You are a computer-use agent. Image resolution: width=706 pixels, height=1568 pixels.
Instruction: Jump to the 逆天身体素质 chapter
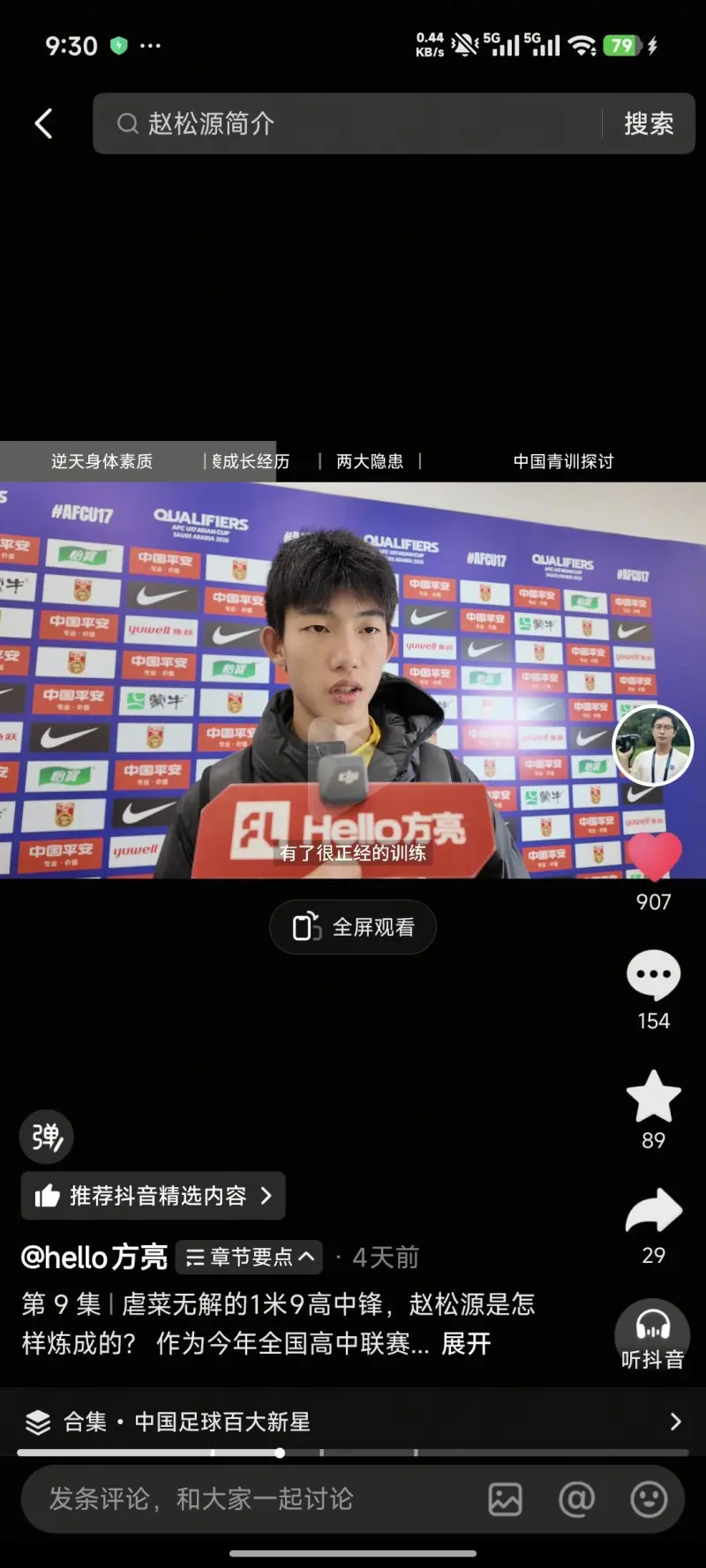101,461
